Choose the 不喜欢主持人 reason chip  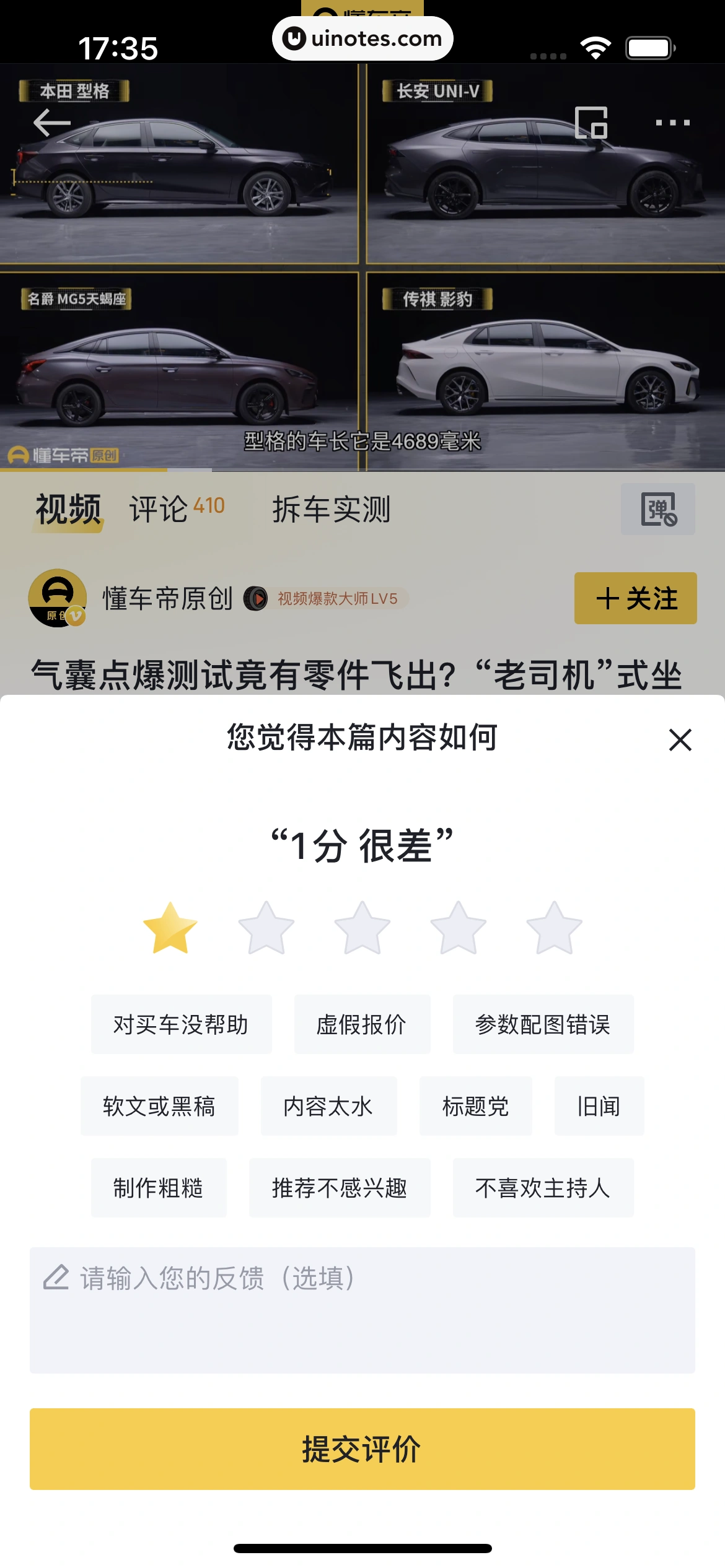pyautogui.click(x=543, y=1188)
